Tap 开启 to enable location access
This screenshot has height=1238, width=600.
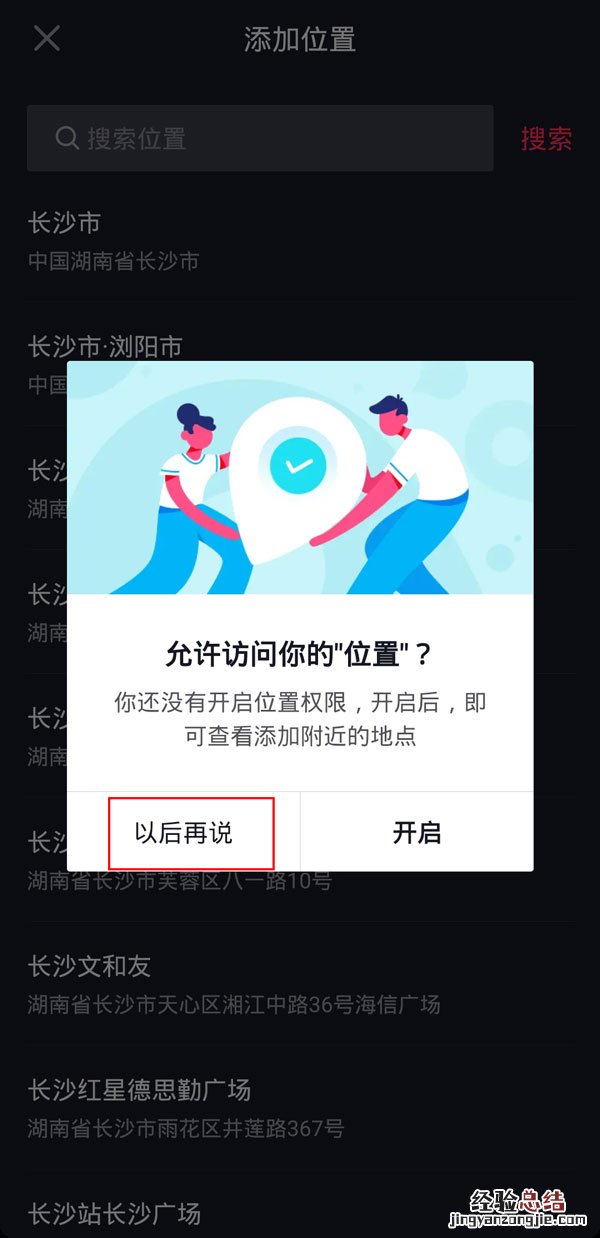tap(416, 832)
